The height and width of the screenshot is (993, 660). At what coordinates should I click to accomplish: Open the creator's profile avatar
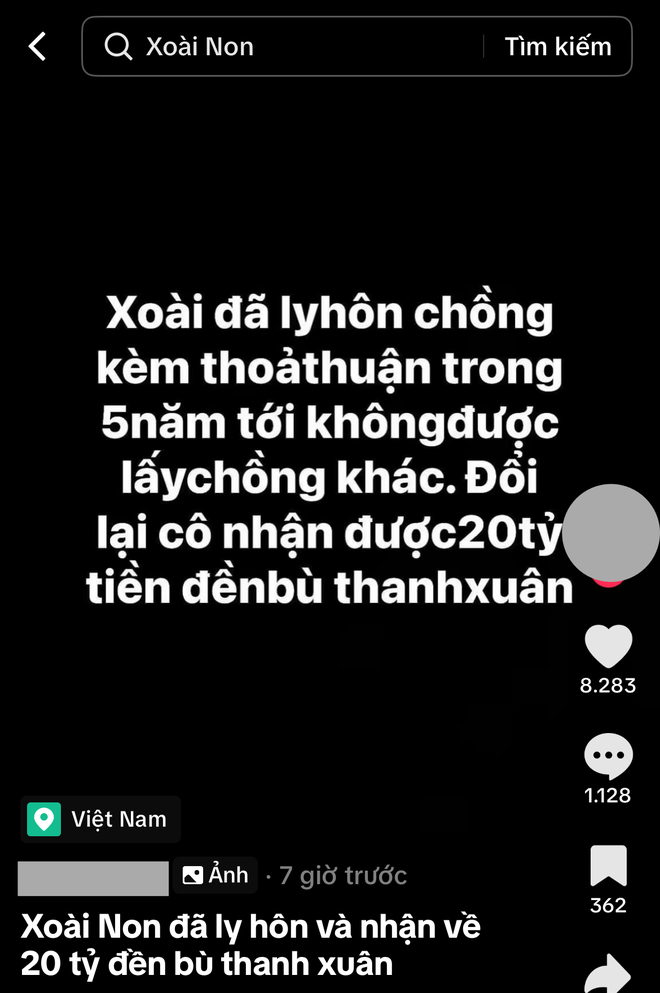tap(610, 533)
